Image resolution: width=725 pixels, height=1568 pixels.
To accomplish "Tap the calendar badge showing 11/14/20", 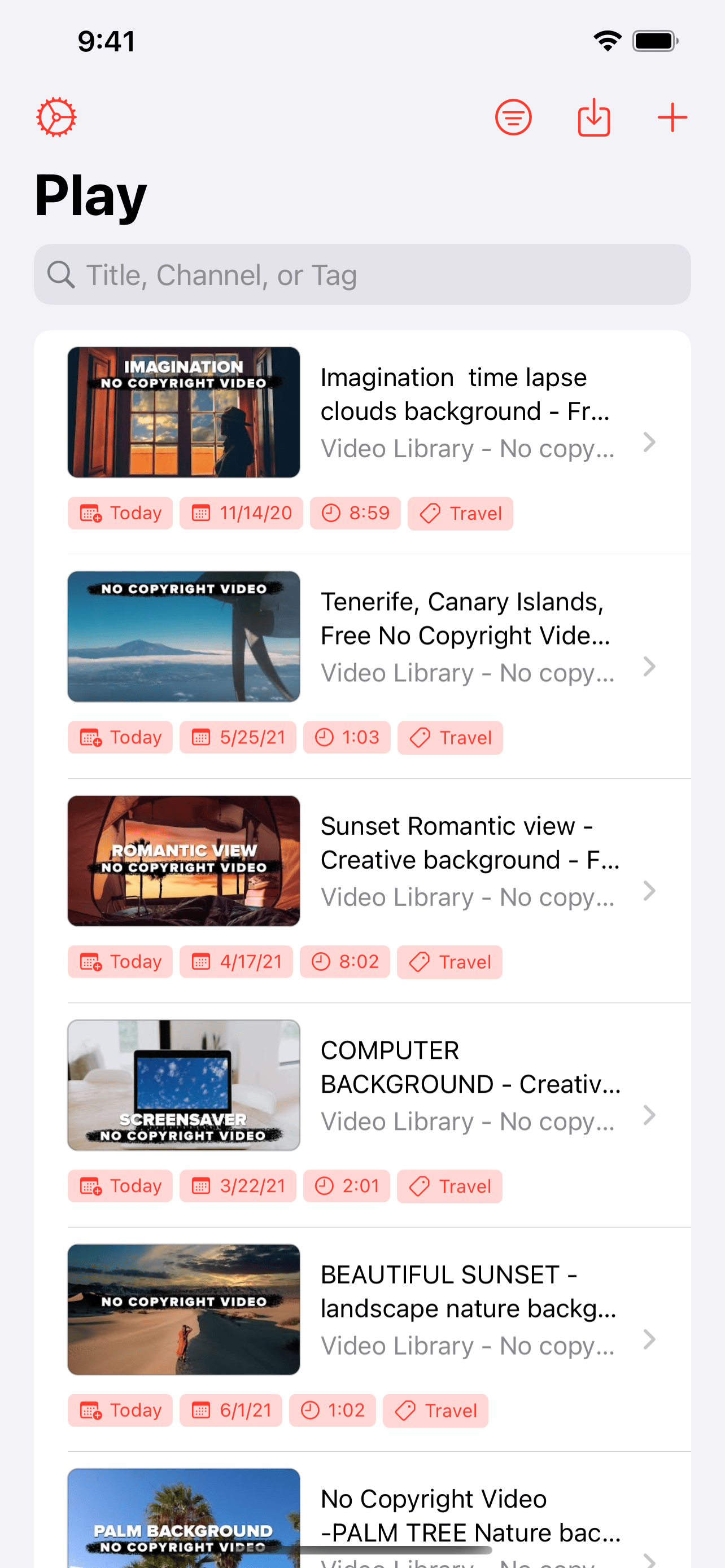I will click(x=241, y=513).
